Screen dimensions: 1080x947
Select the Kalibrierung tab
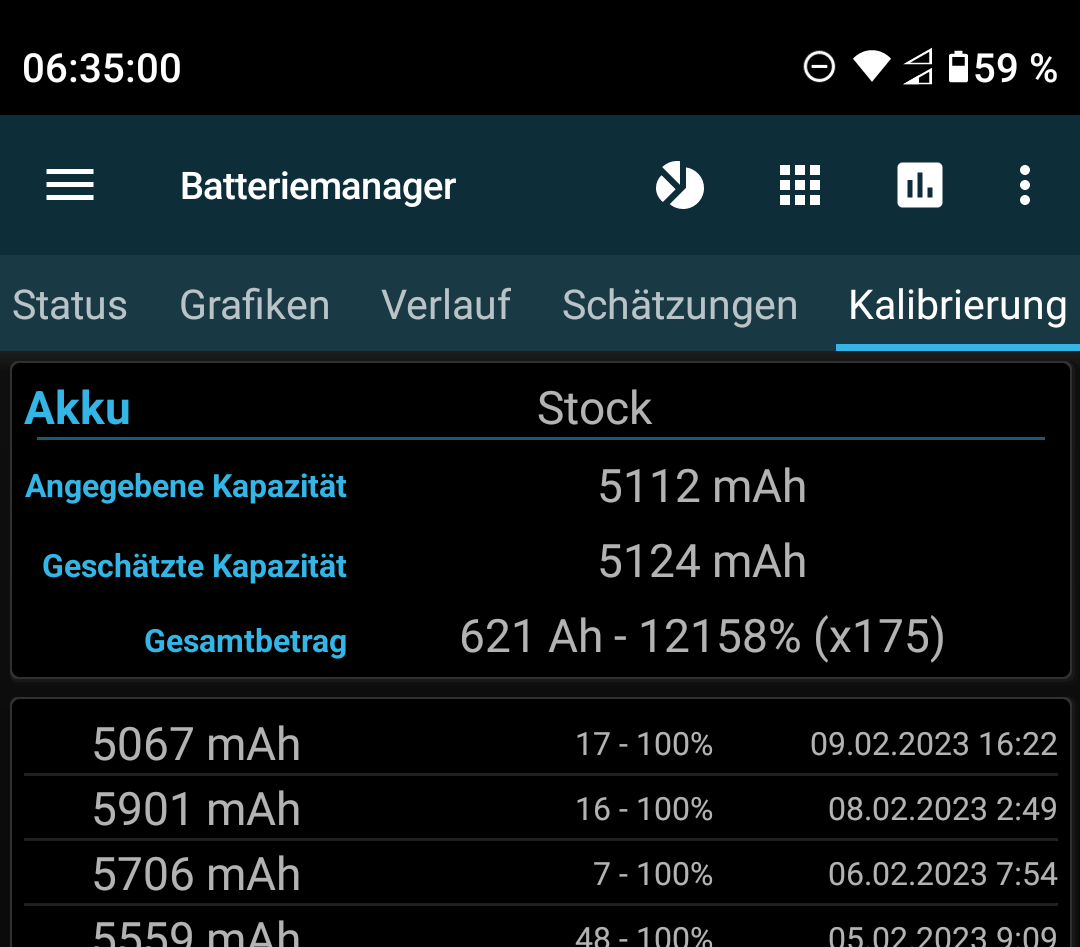pyautogui.click(x=957, y=305)
